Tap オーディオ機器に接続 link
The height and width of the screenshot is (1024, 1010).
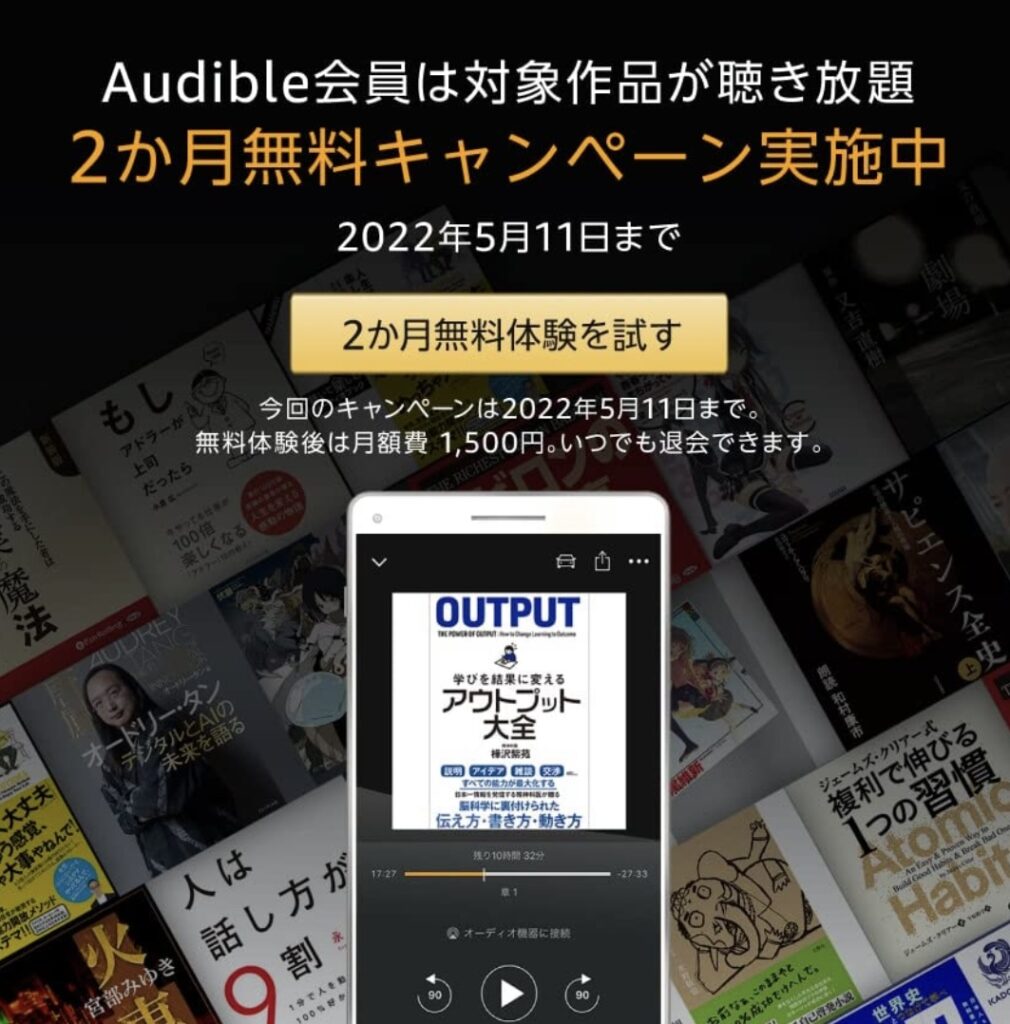tap(517, 932)
